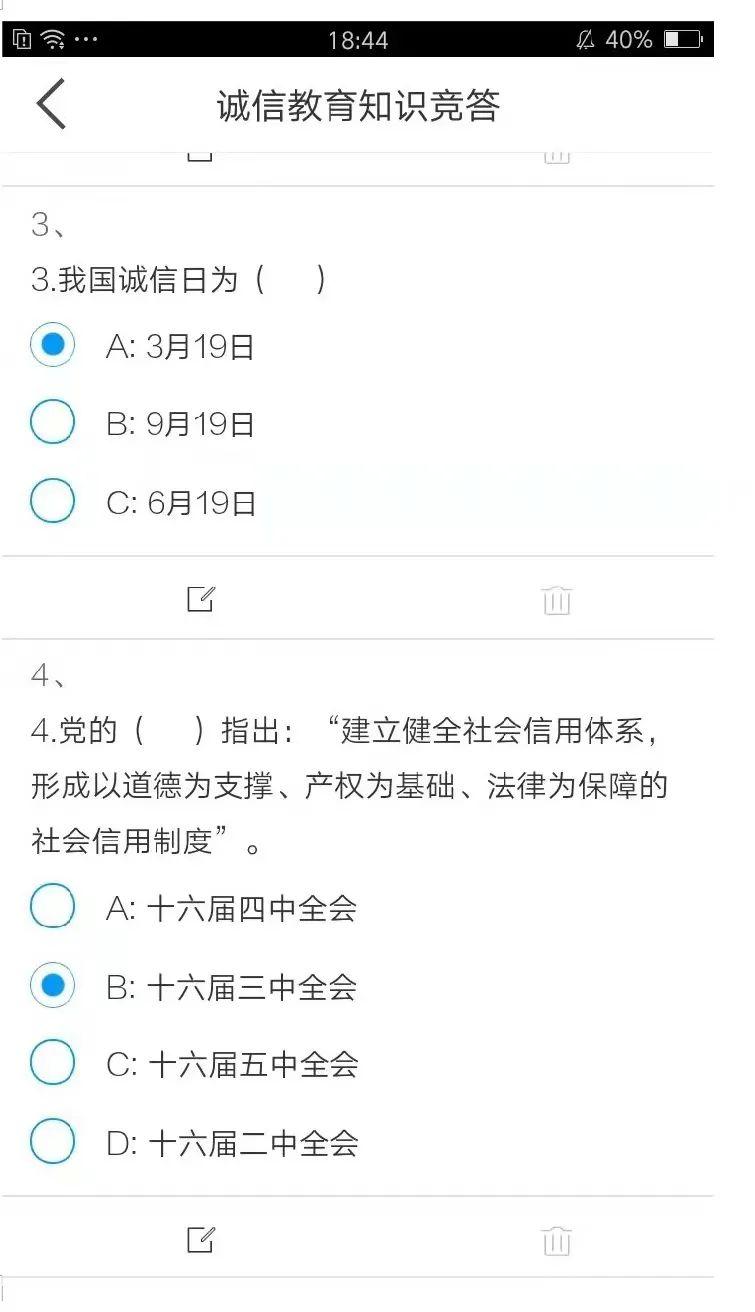The width and height of the screenshot is (755, 1312).
Task: Select option A: 3月19日
Action: (x=53, y=346)
